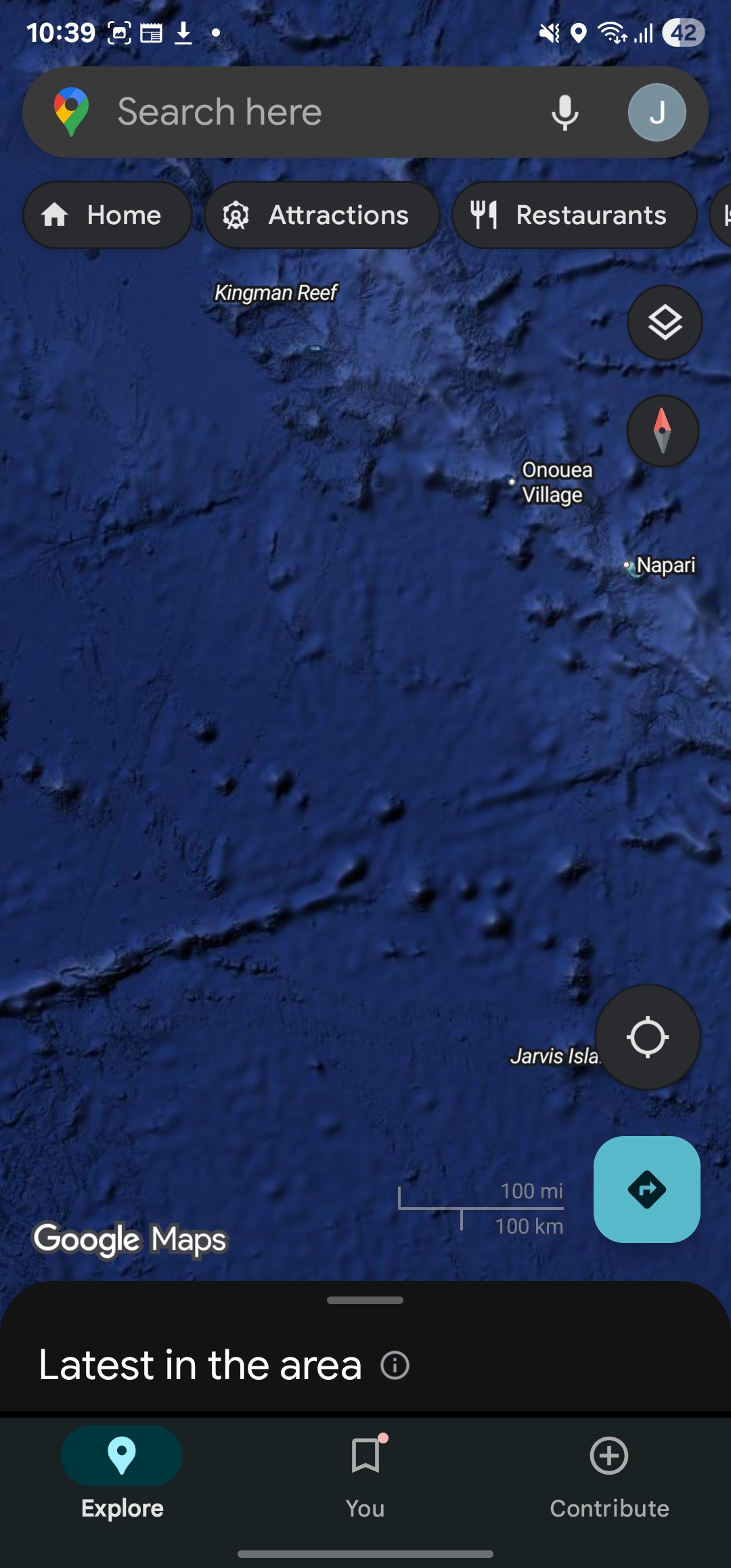Select the Kingman Reef label on the map
Viewport: 731px width, 1568px height.
tap(275, 292)
